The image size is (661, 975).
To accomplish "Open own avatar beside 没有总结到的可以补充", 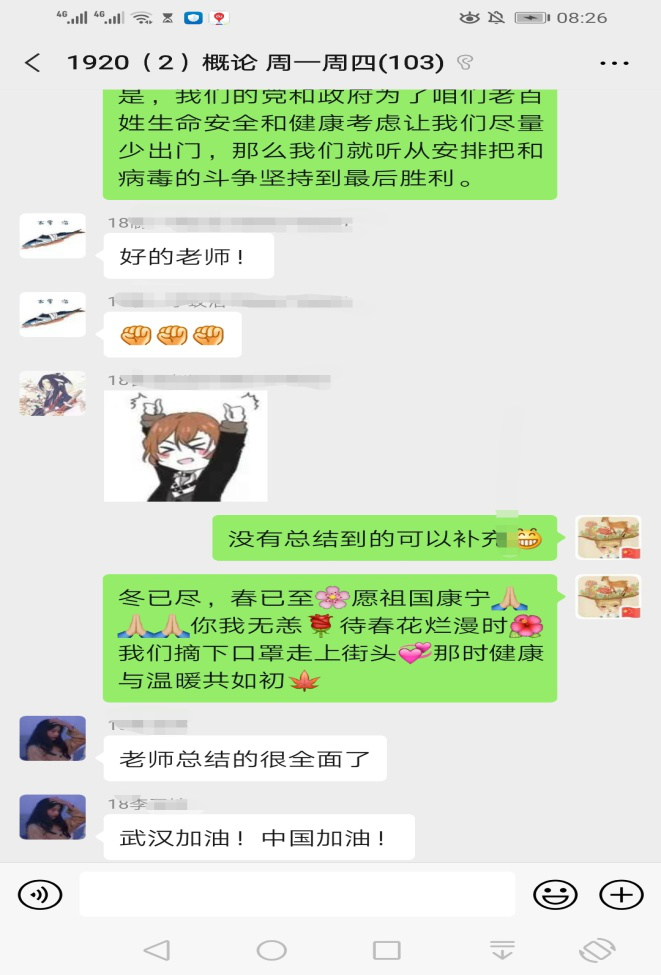I will click(607, 538).
